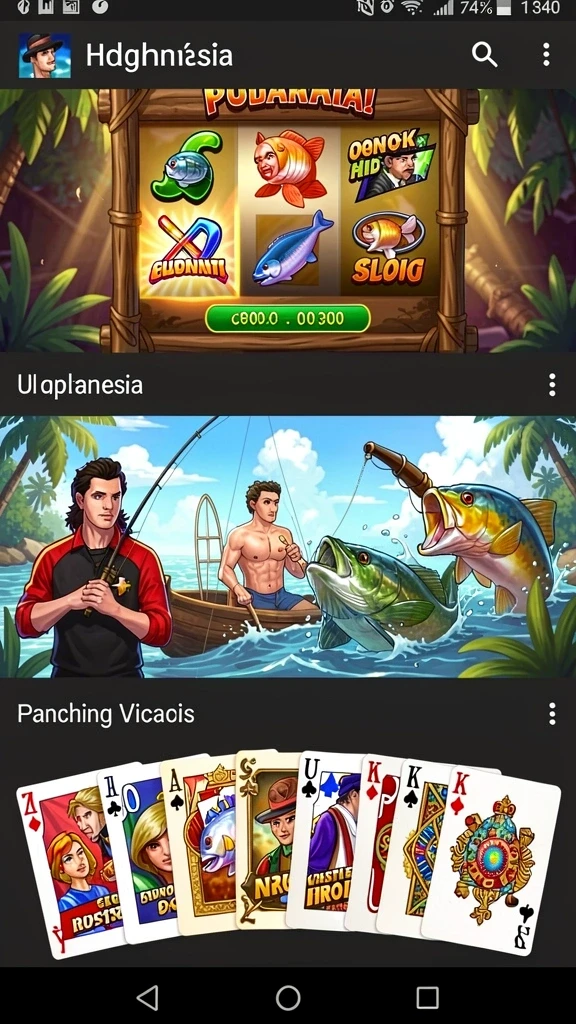This screenshot has width=576, height=1024.
Task: Open the playing cards game tile
Action: (x=288, y=852)
